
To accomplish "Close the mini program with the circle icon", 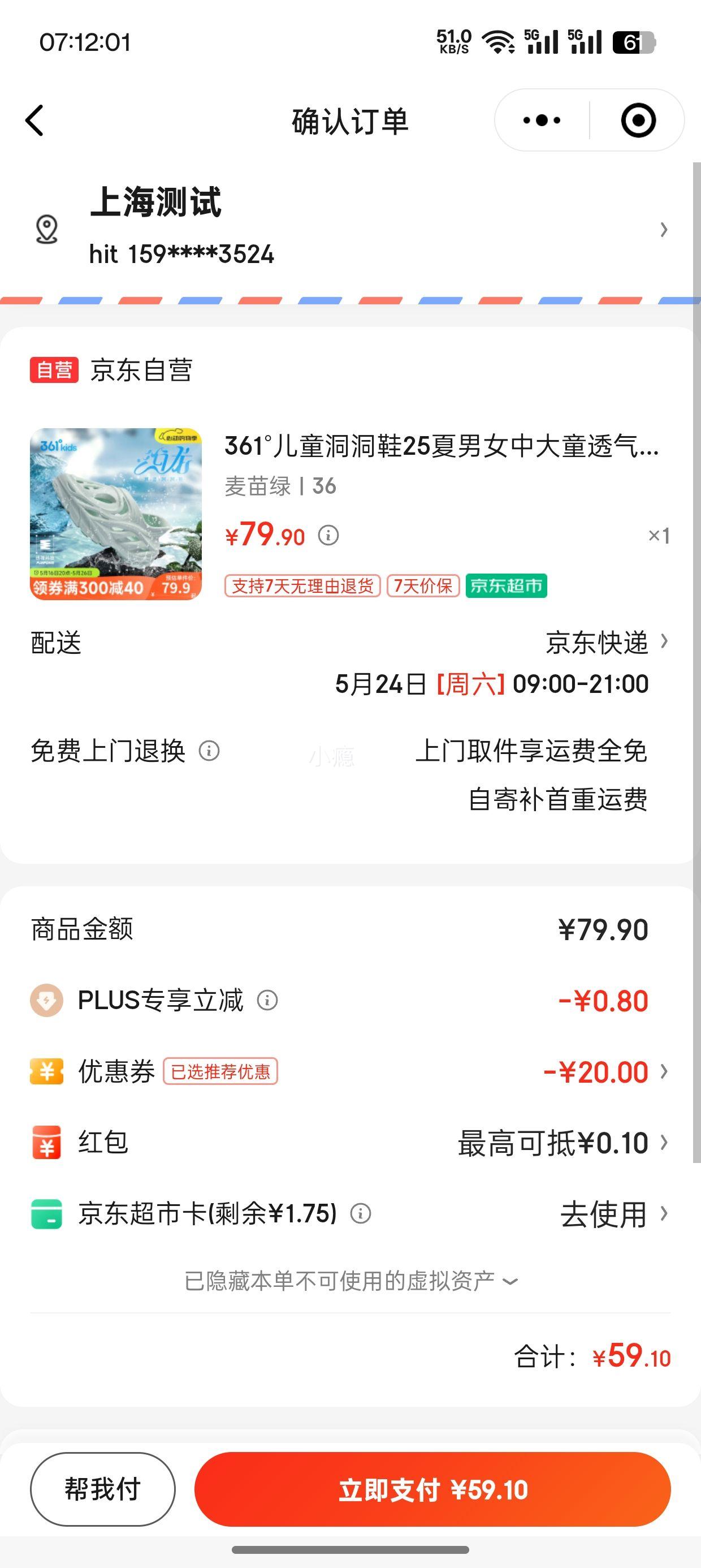I will (x=638, y=120).
